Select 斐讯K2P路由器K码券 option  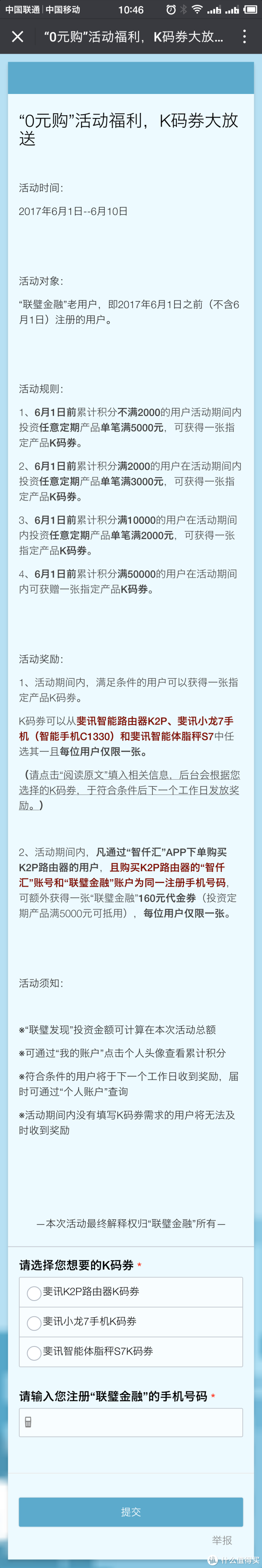click(x=34, y=1292)
